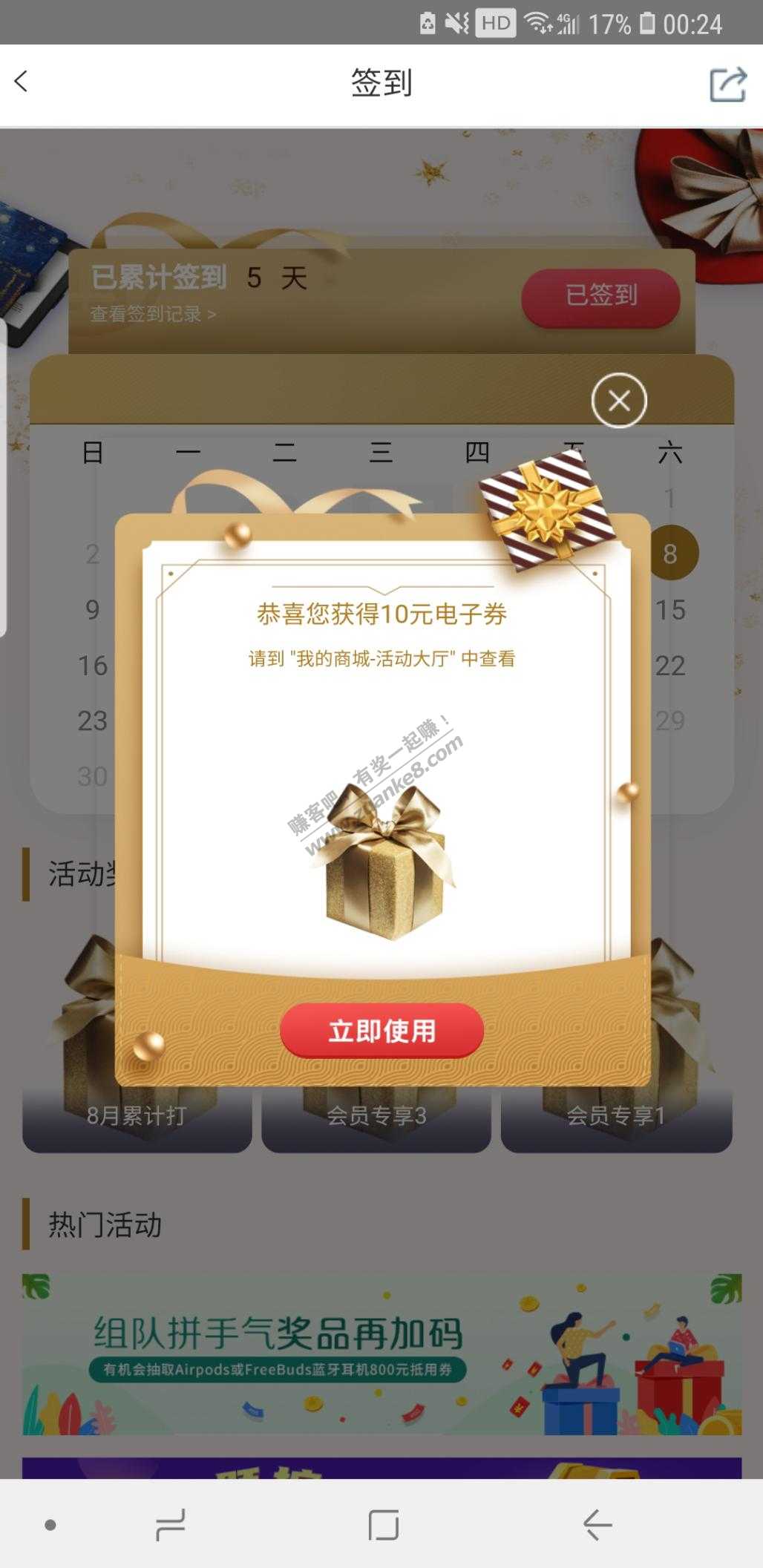Tap the 已签到 button
This screenshot has height=1568, width=763.
(x=600, y=296)
